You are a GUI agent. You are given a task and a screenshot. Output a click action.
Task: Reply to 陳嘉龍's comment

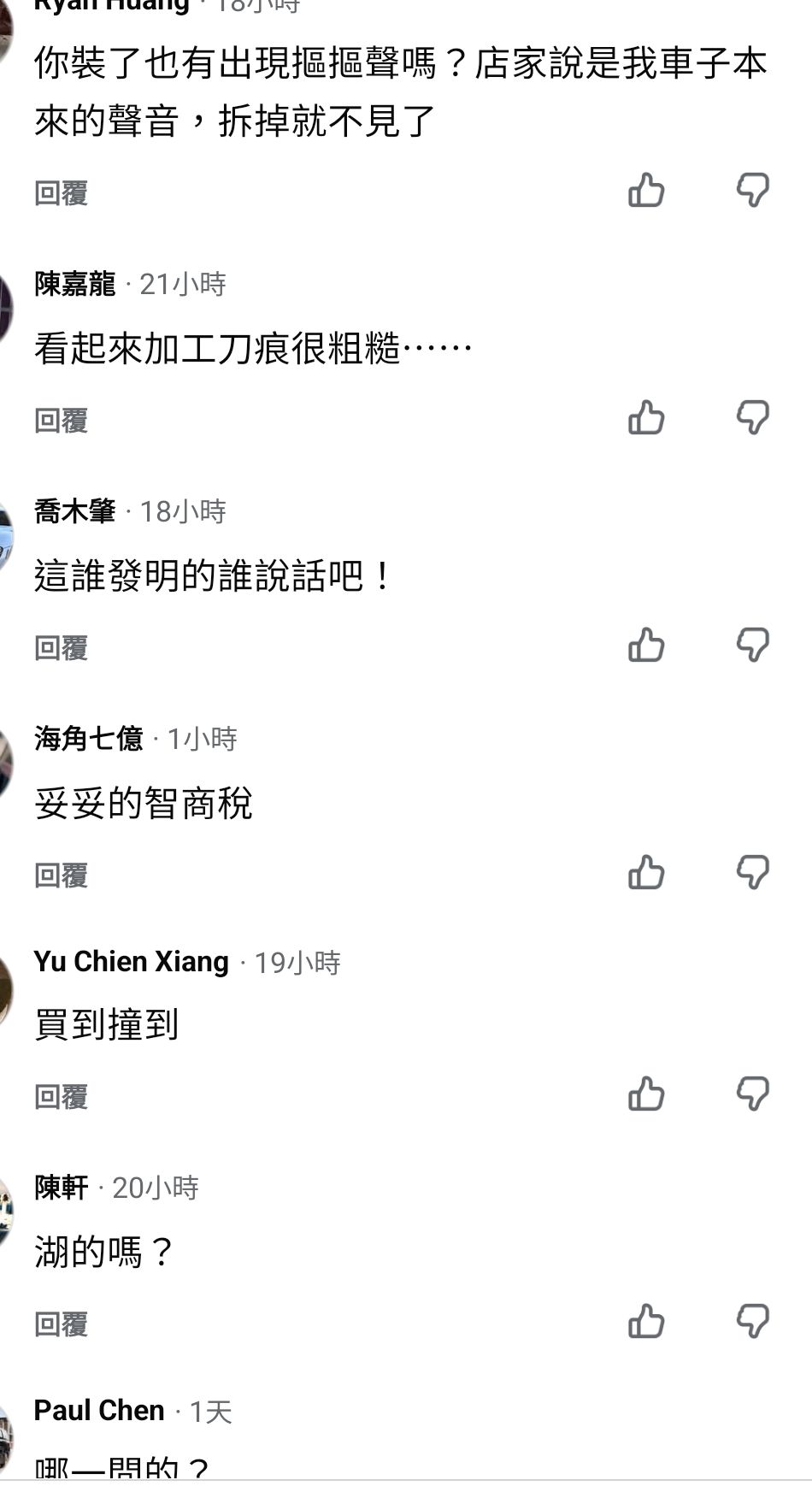pos(62,421)
